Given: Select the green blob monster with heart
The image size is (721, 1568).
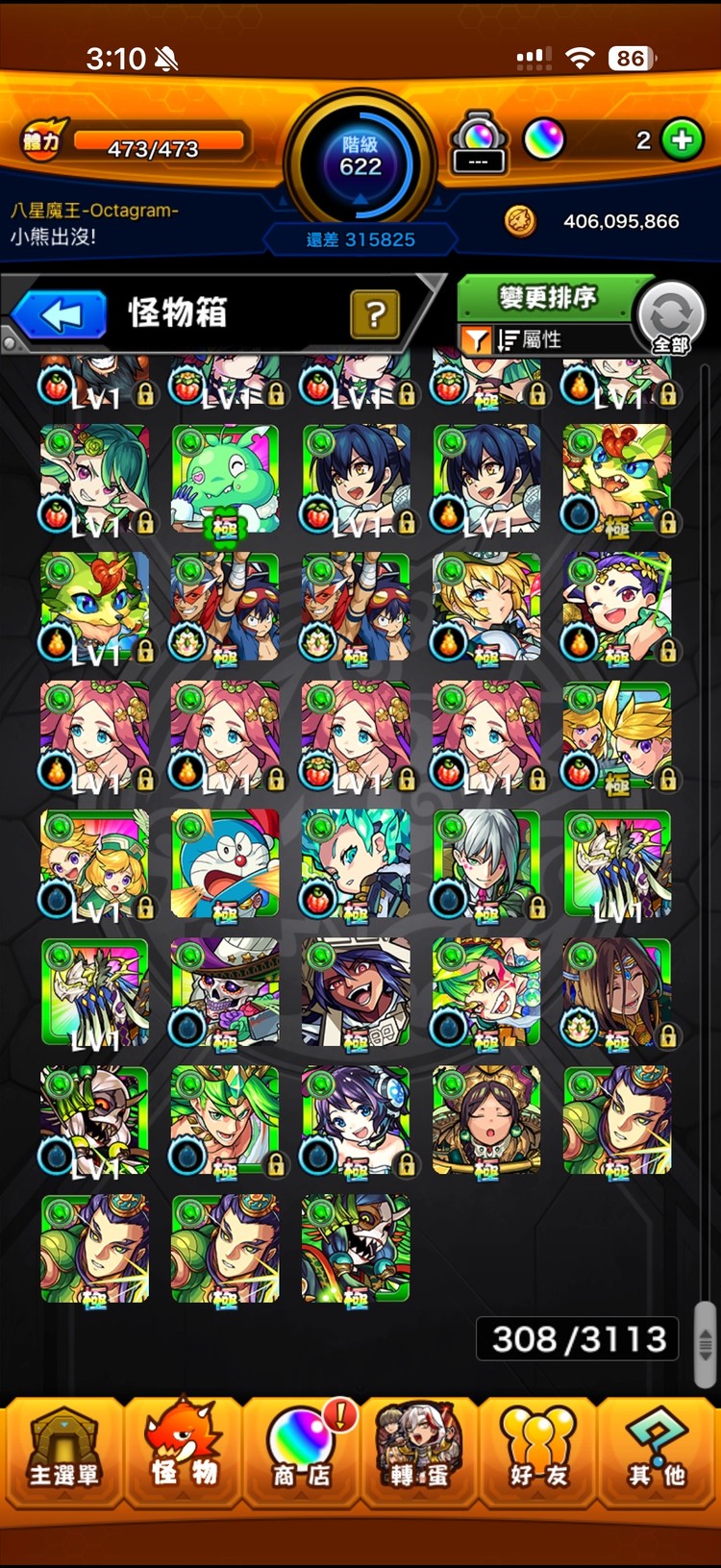Looking at the screenshot, I should pyautogui.click(x=225, y=478).
